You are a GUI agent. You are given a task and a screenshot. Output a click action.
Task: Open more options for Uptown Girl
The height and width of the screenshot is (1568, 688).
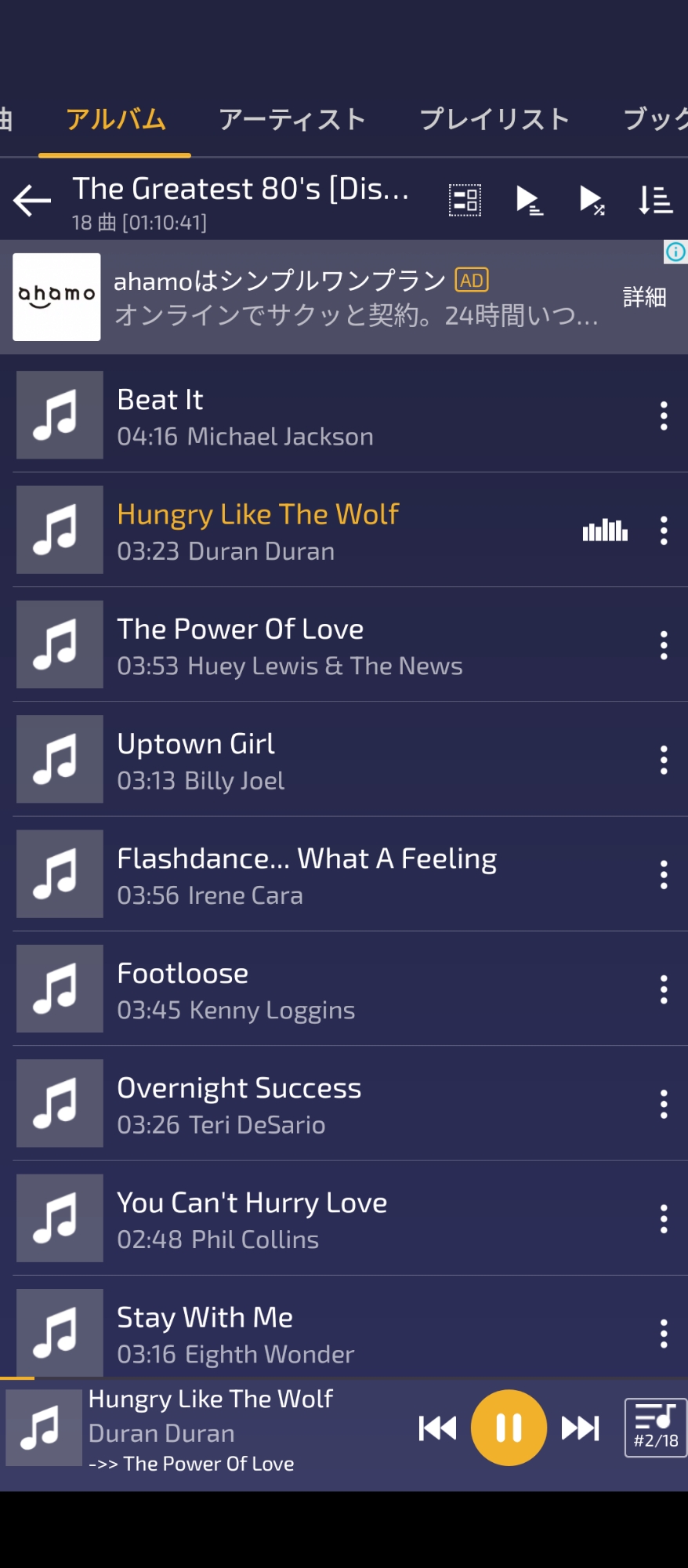(664, 760)
